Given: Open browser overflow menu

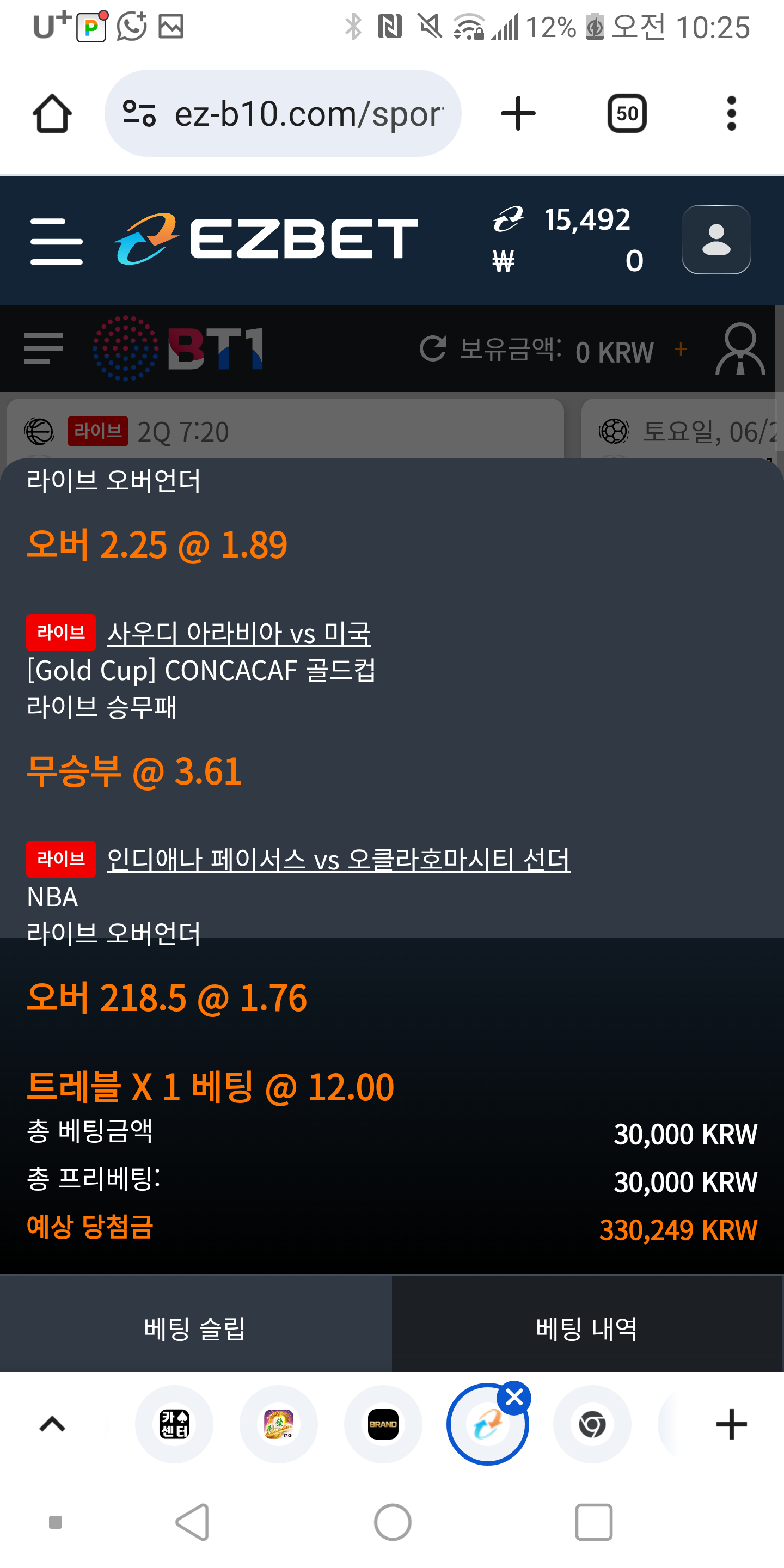Looking at the screenshot, I should point(731,114).
